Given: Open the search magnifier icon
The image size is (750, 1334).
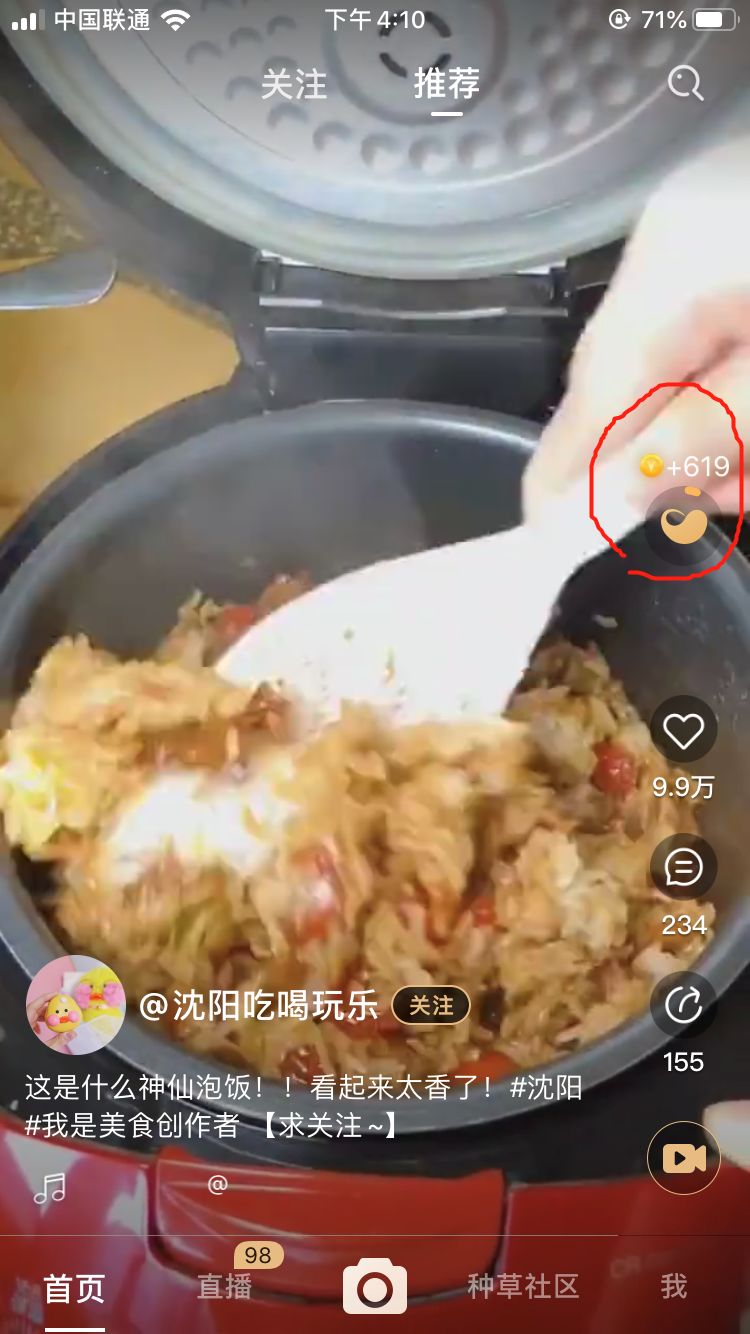Looking at the screenshot, I should (x=685, y=84).
